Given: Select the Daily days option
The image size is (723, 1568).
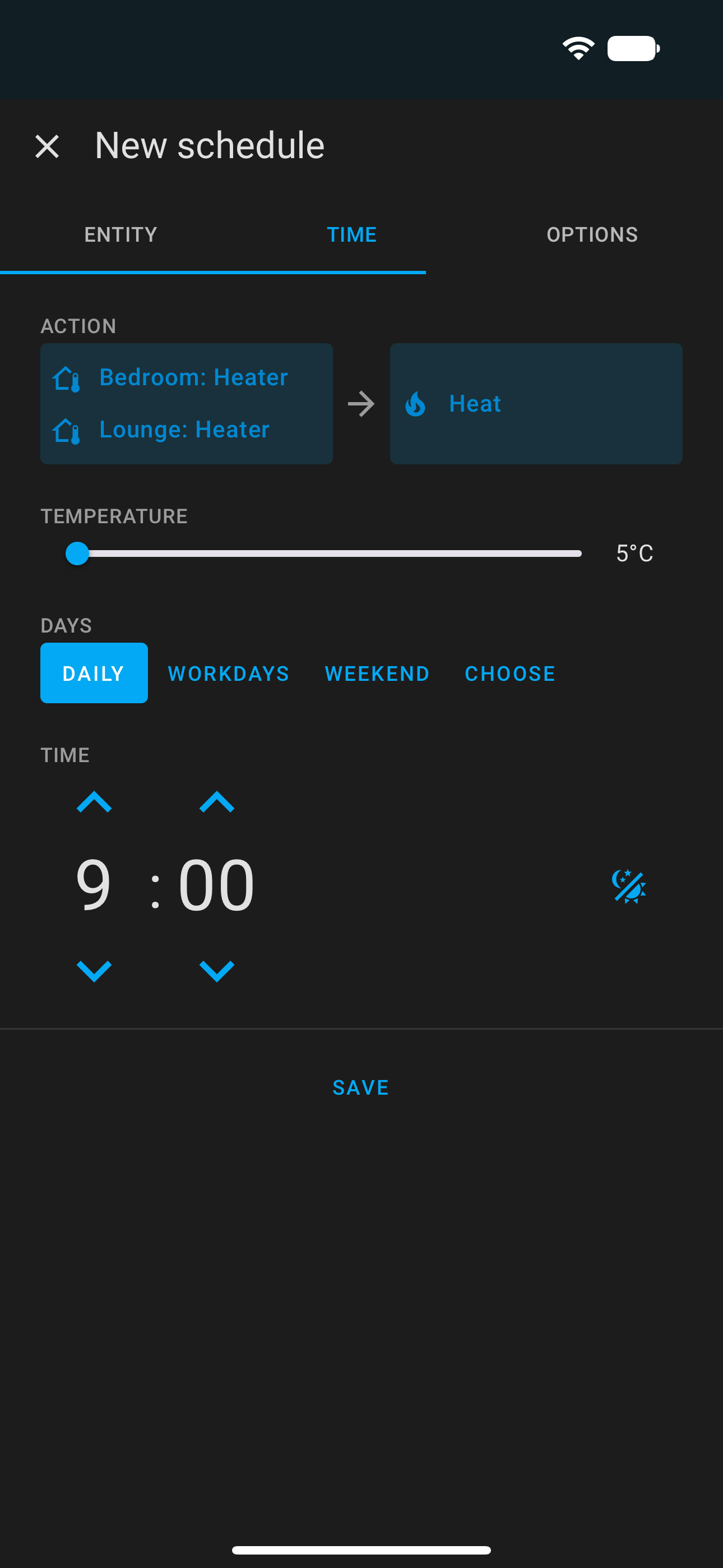Looking at the screenshot, I should [94, 673].
